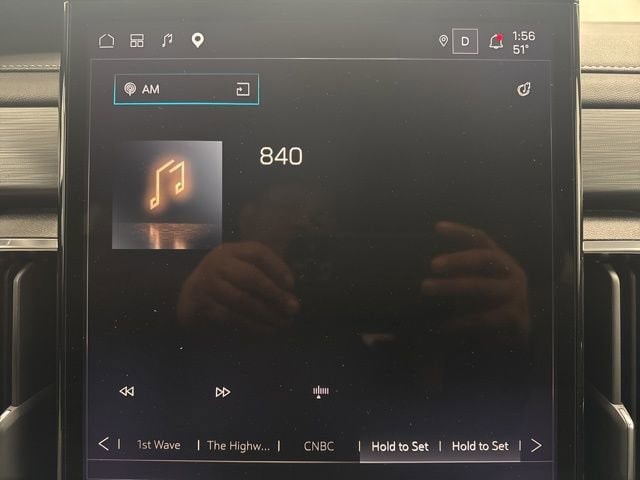Select The Highw... preset
This screenshot has height=480, width=640.
pyautogui.click(x=238, y=446)
